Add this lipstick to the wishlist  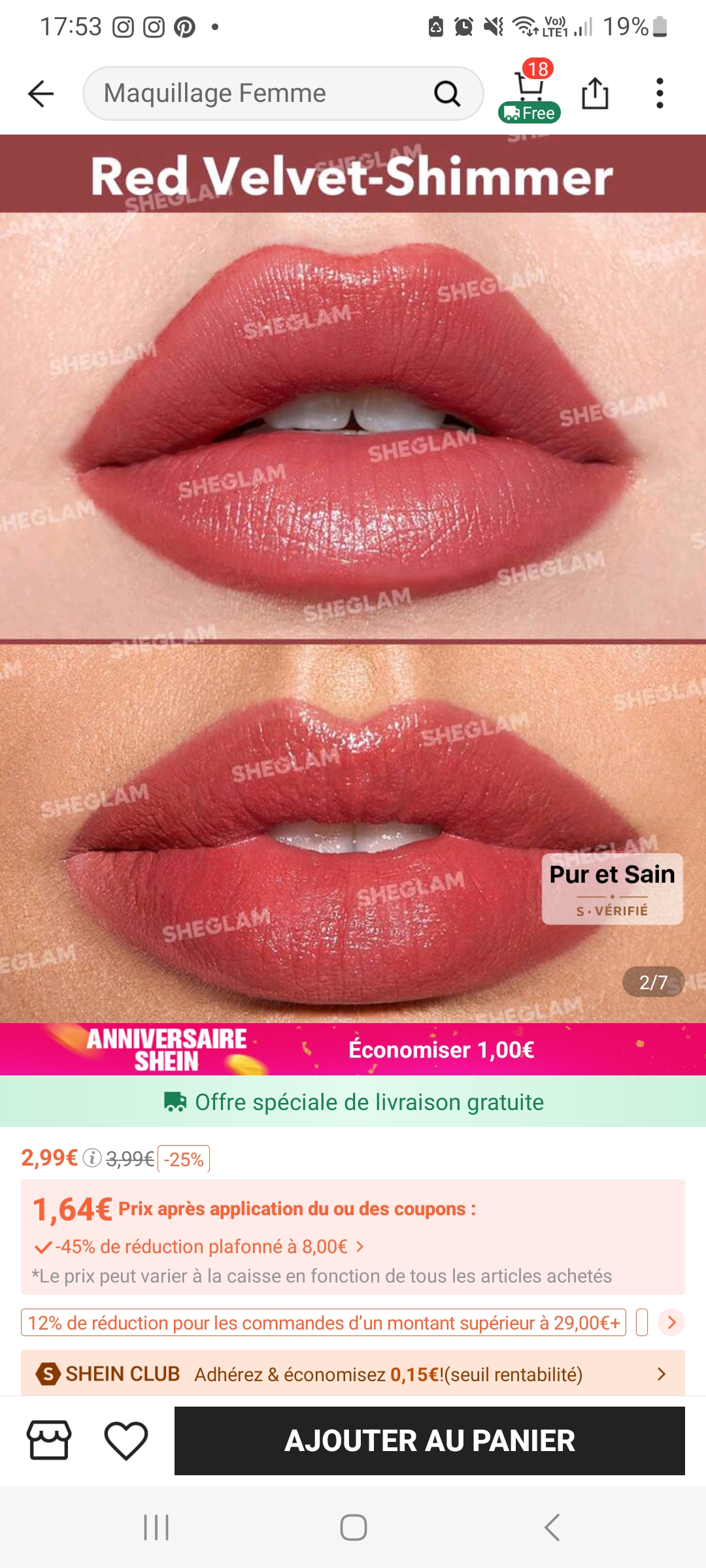126,1440
